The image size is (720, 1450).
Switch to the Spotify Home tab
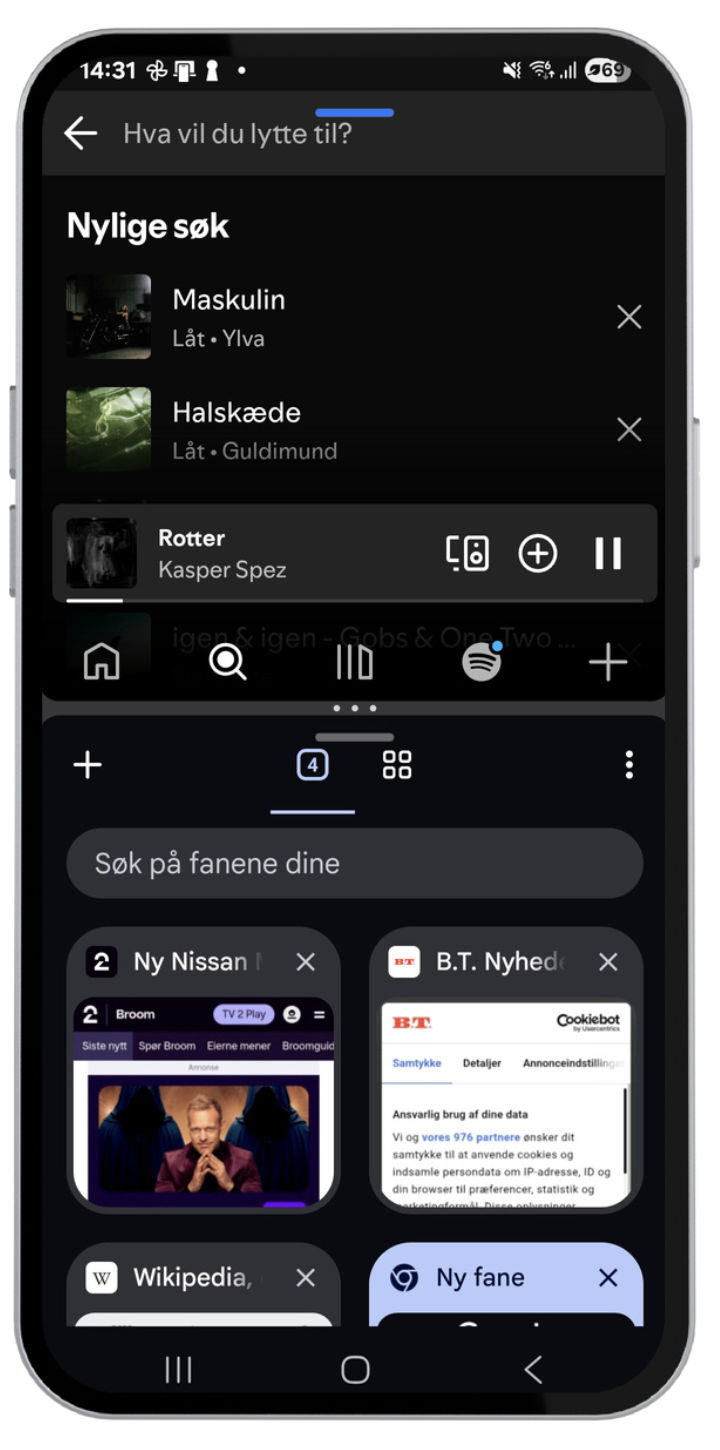tap(101, 662)
